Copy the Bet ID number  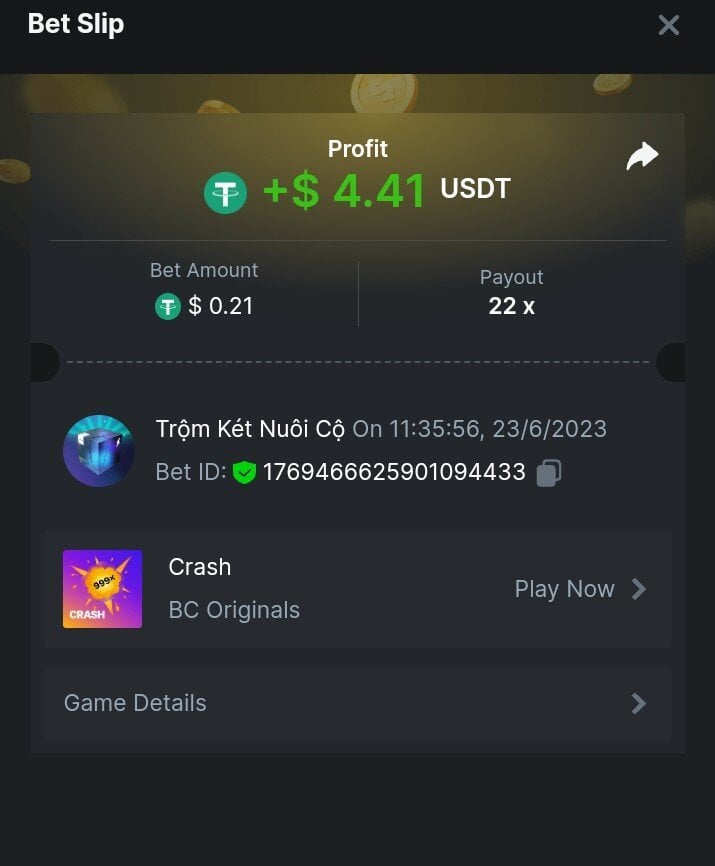point(548,473)
